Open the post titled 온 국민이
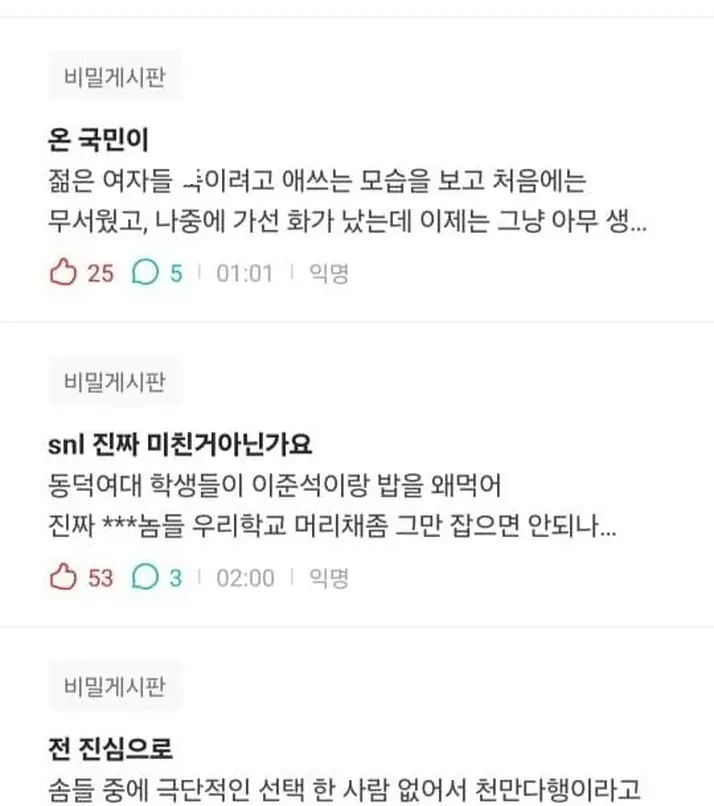The height and width of the screenshot is (806, 714). tap(99, 137)
